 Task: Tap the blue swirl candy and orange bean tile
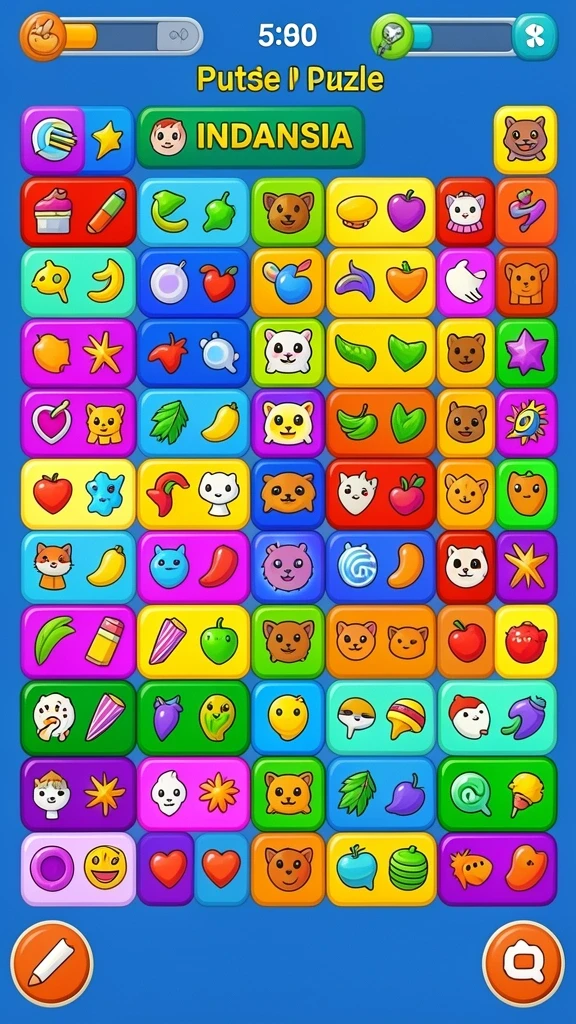click(x=381, y=566)
